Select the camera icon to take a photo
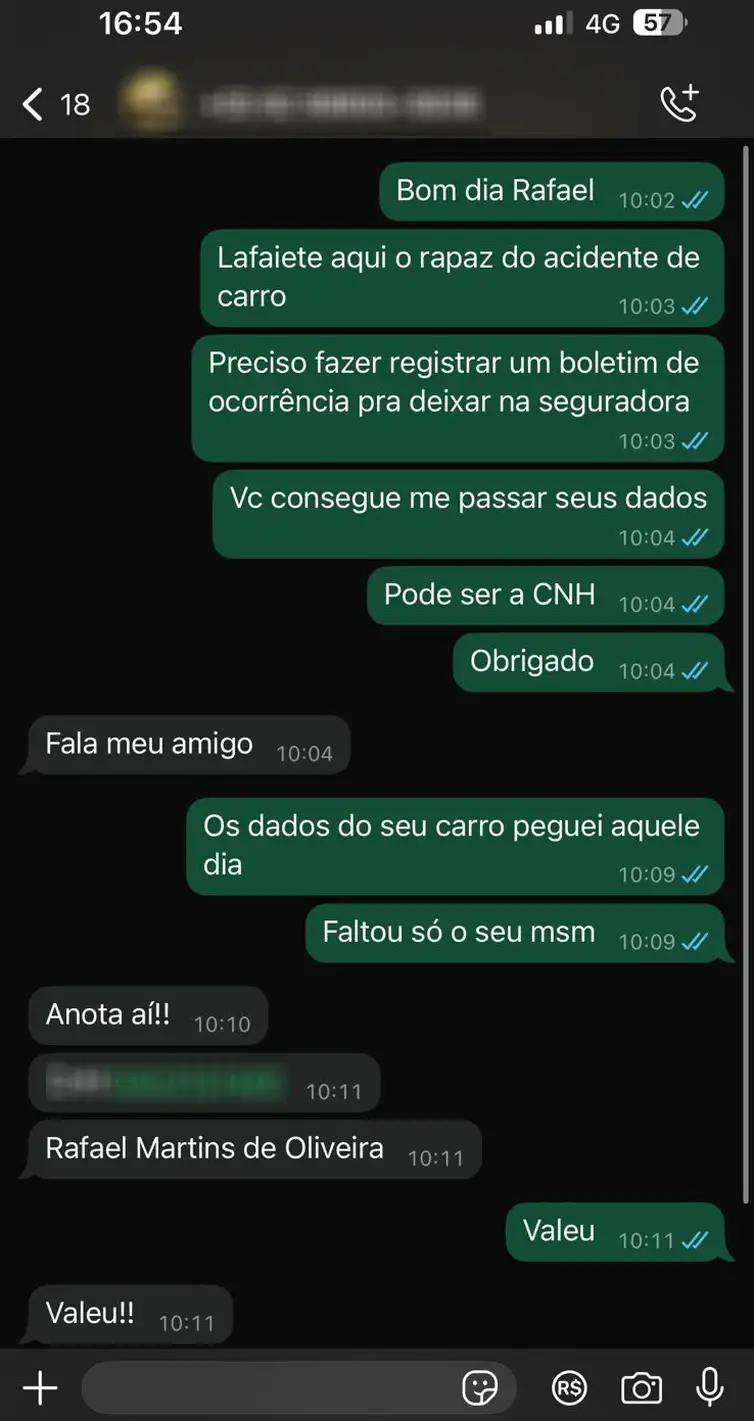 pos(642,1388)
